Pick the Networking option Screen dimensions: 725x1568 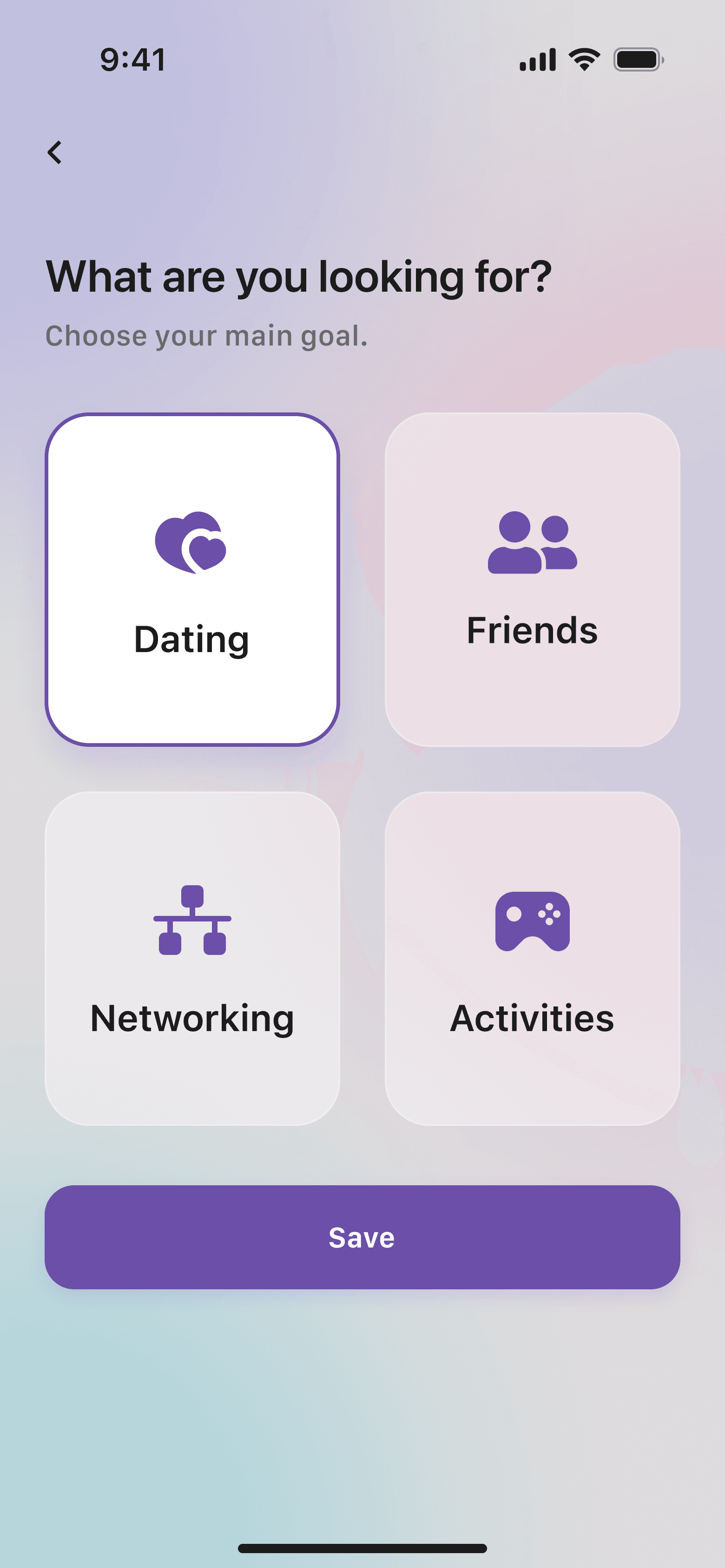tap(192, 958)
